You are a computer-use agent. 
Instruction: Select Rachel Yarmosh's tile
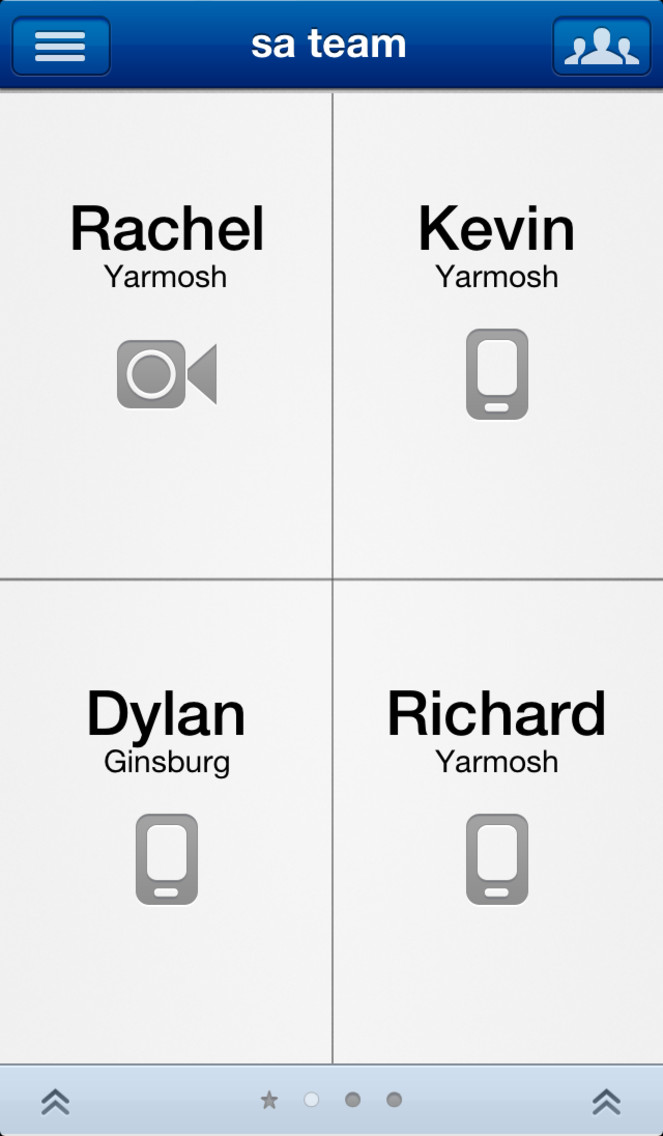coord(166,335)
